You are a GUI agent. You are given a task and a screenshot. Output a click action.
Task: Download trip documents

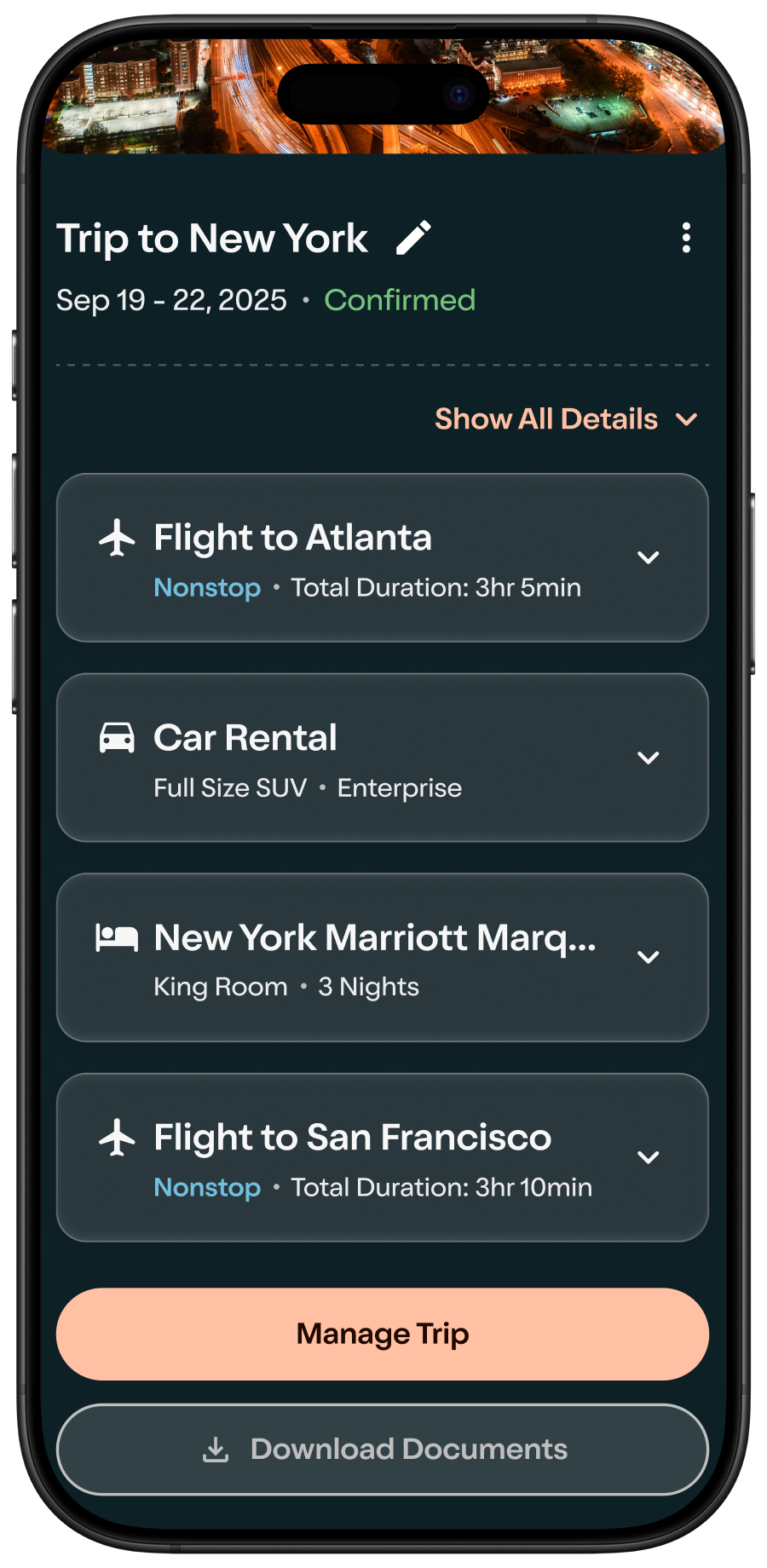(x=383, y=1450)
